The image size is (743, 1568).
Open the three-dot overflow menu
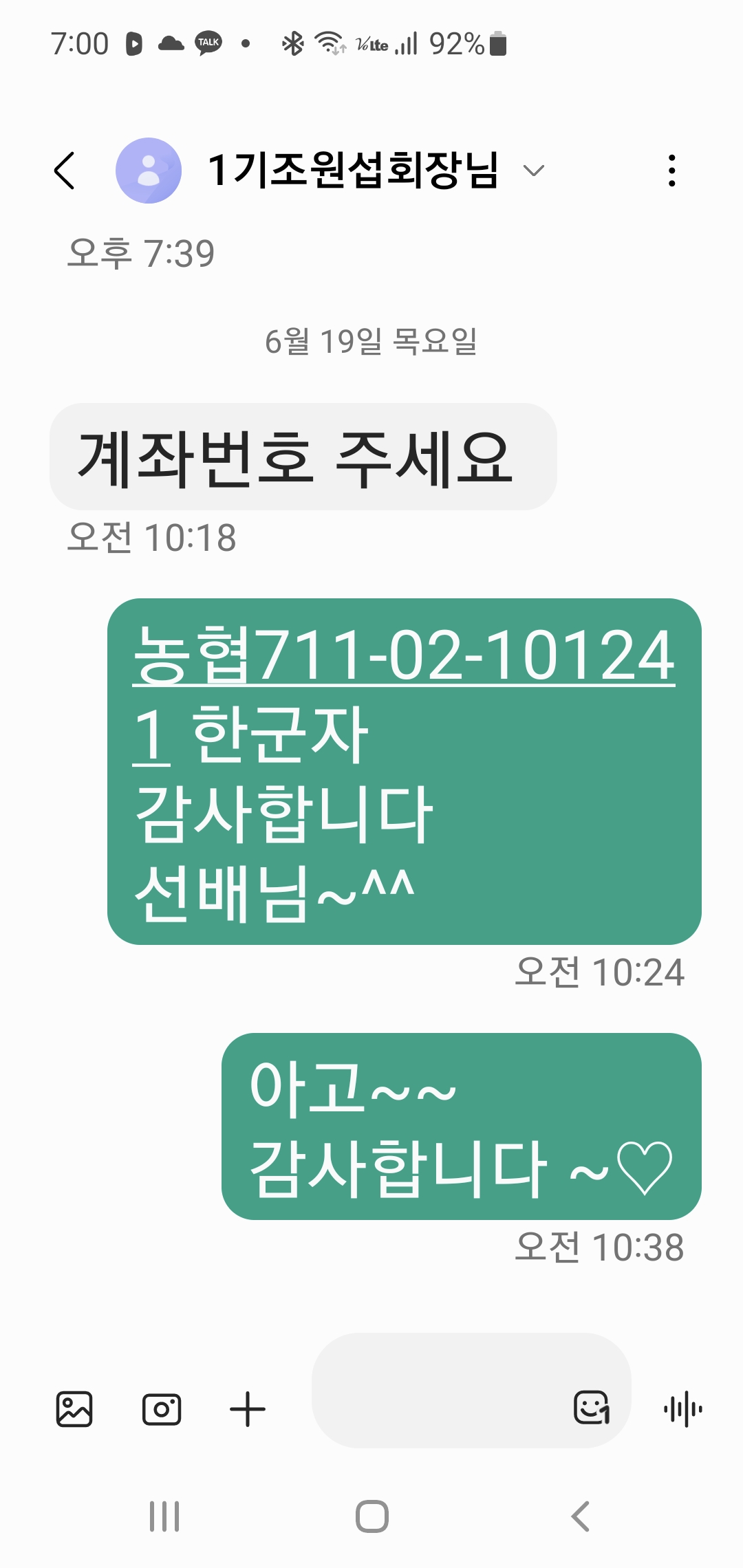[x=671, y=171]
